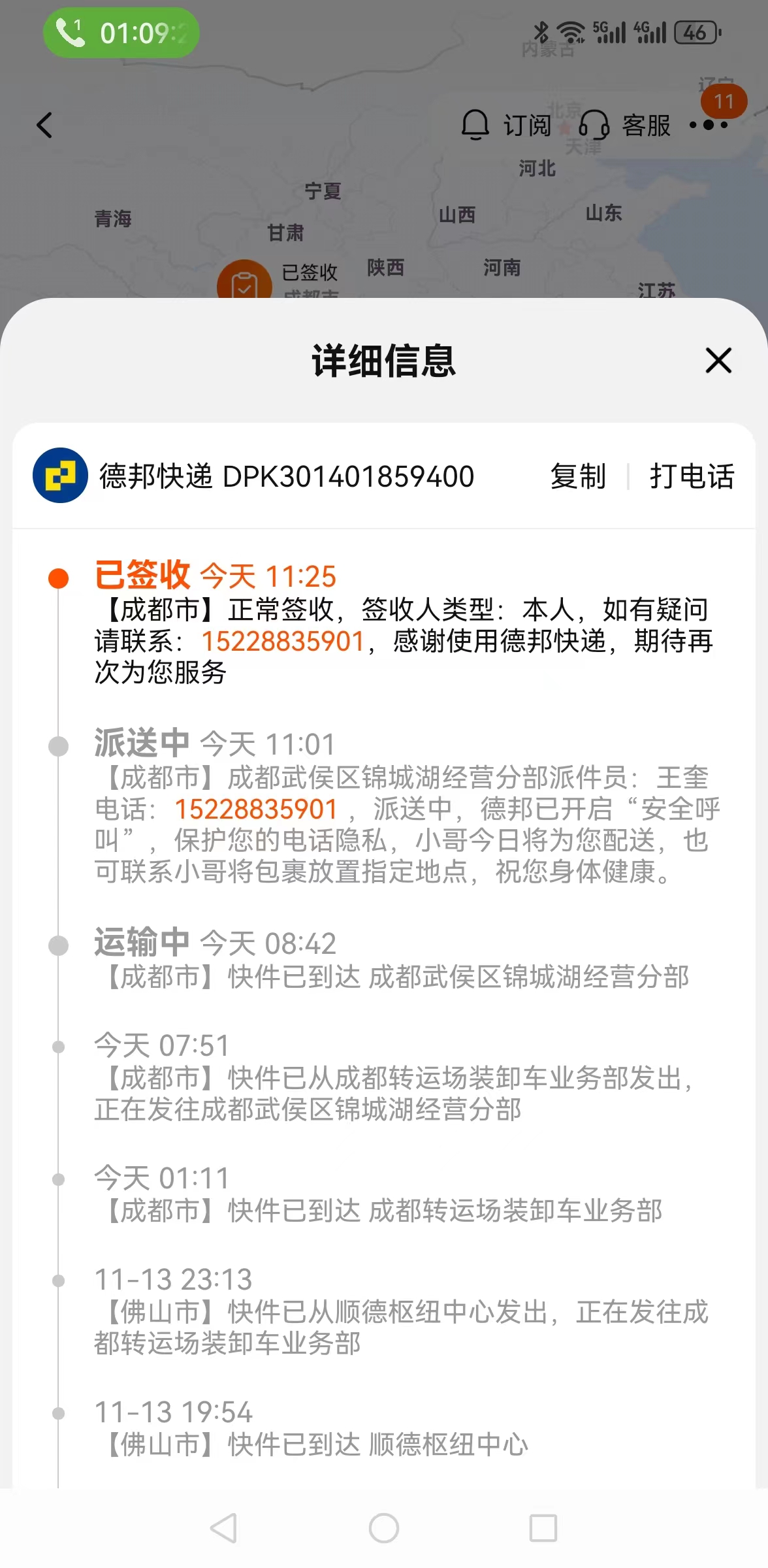Go back using the top-left arrow
Screen dimensions: 768x1568
44,125
